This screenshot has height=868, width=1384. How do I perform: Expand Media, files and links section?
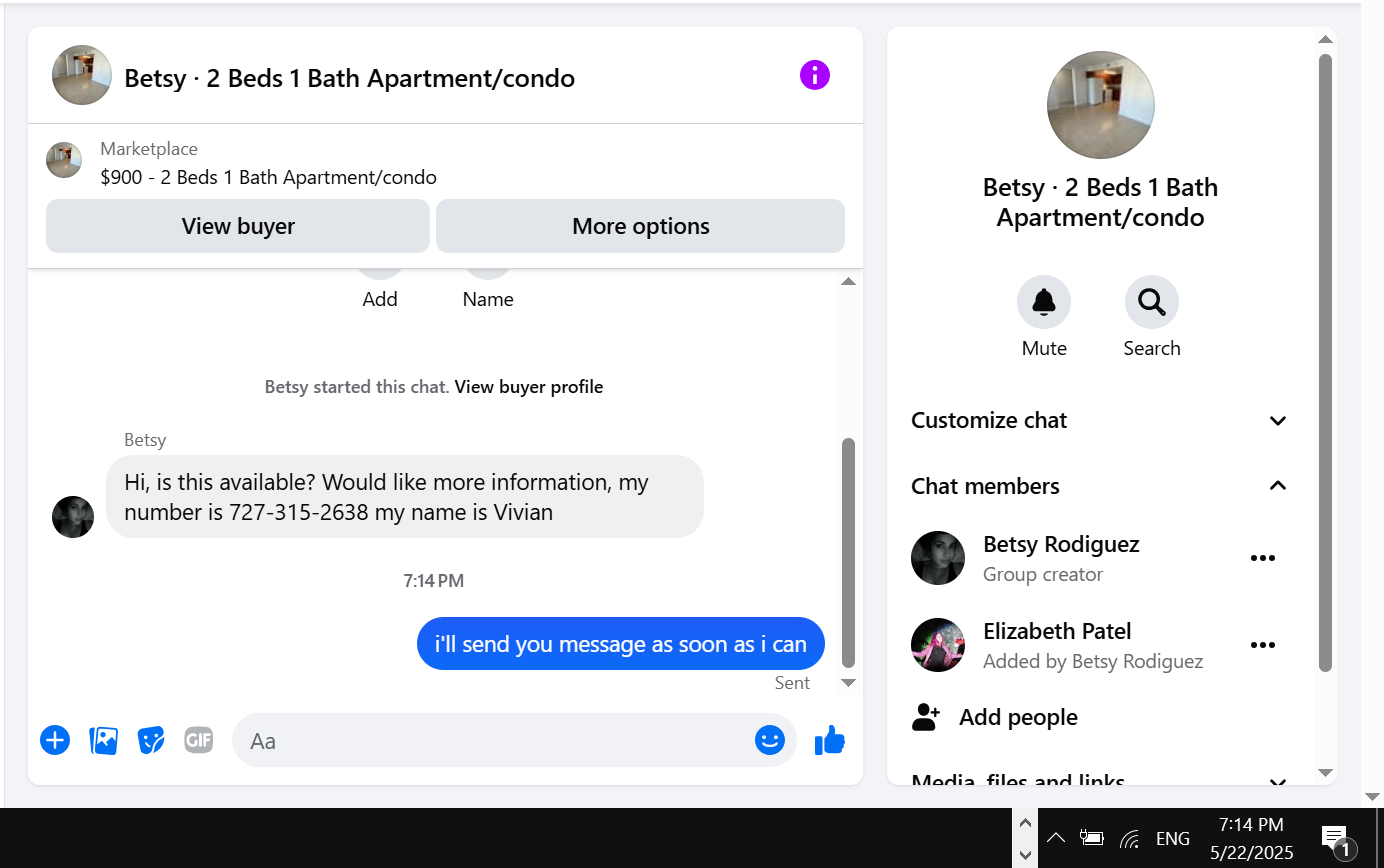pos(1100,781)
